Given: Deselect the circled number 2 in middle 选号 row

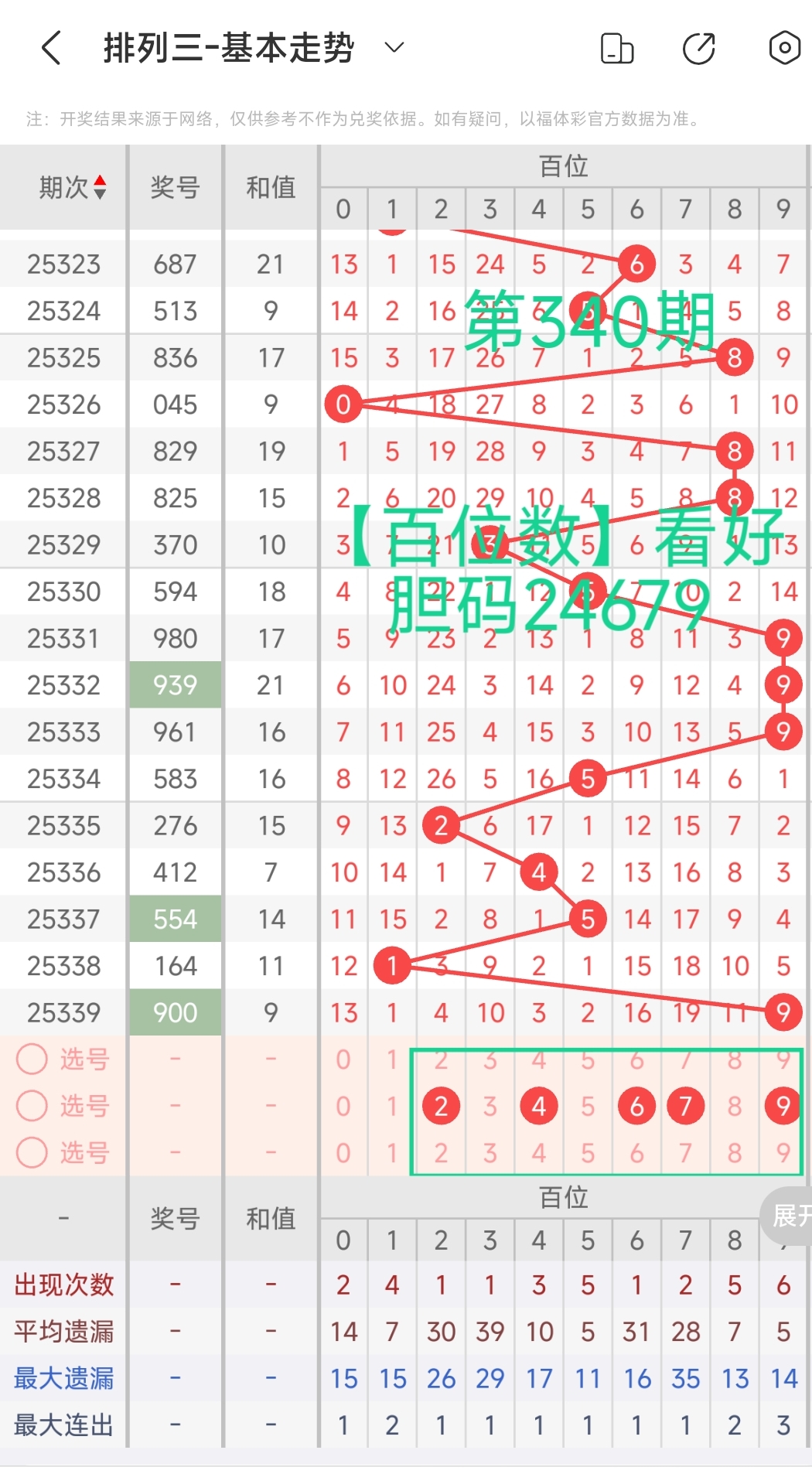Looking at the screenshot, I should point(441,1106).
